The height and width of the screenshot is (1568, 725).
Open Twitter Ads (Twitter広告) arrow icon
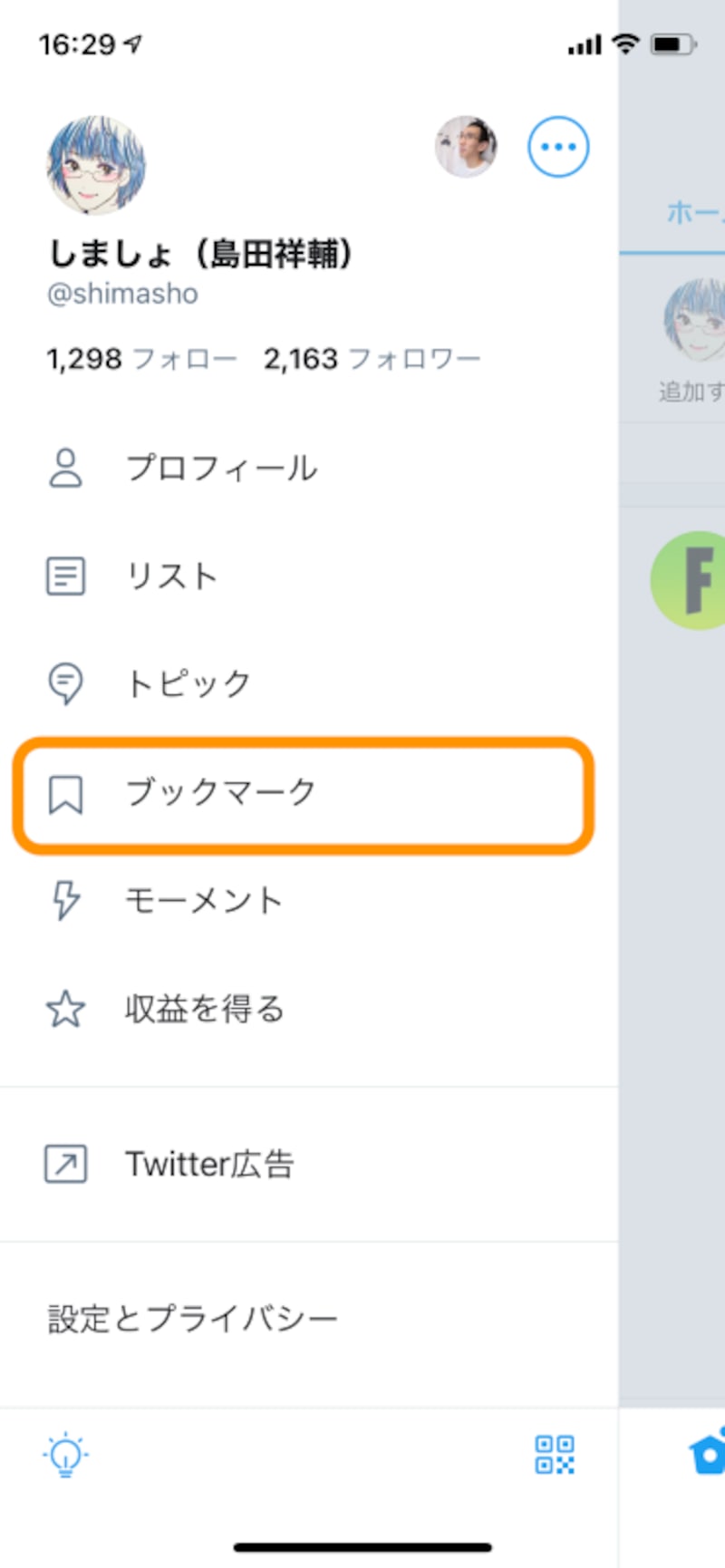(64, 1163)
